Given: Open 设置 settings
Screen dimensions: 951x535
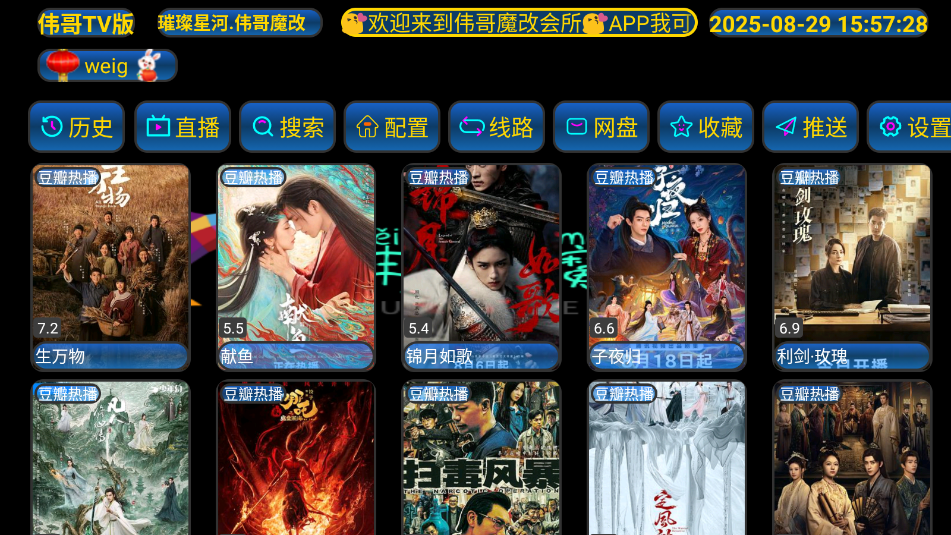Looking at the screenshot, I should click(912, 127).
